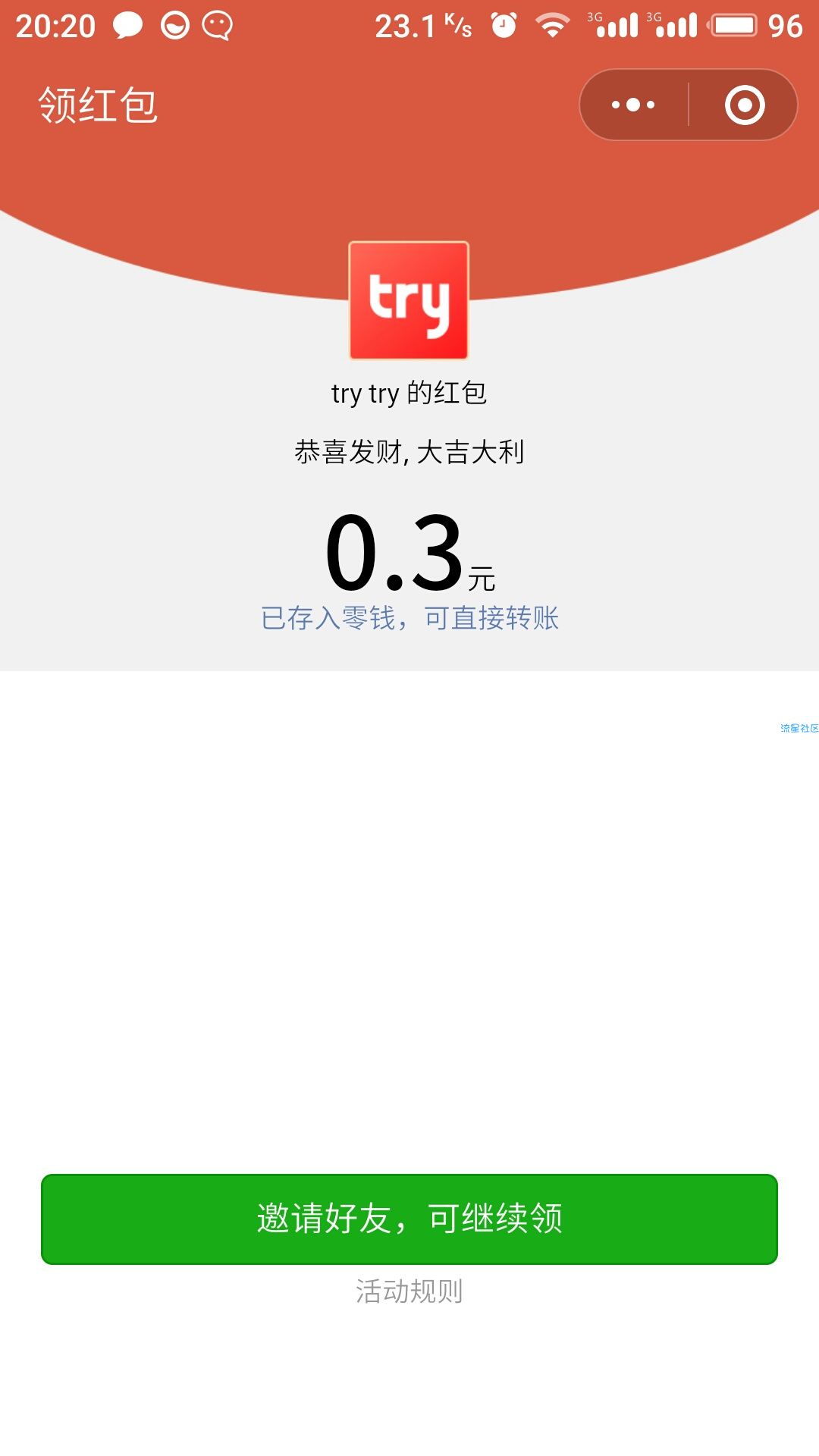Open the mini program three-dot menu
819x1456 pixels.
(x=634, y=105)
